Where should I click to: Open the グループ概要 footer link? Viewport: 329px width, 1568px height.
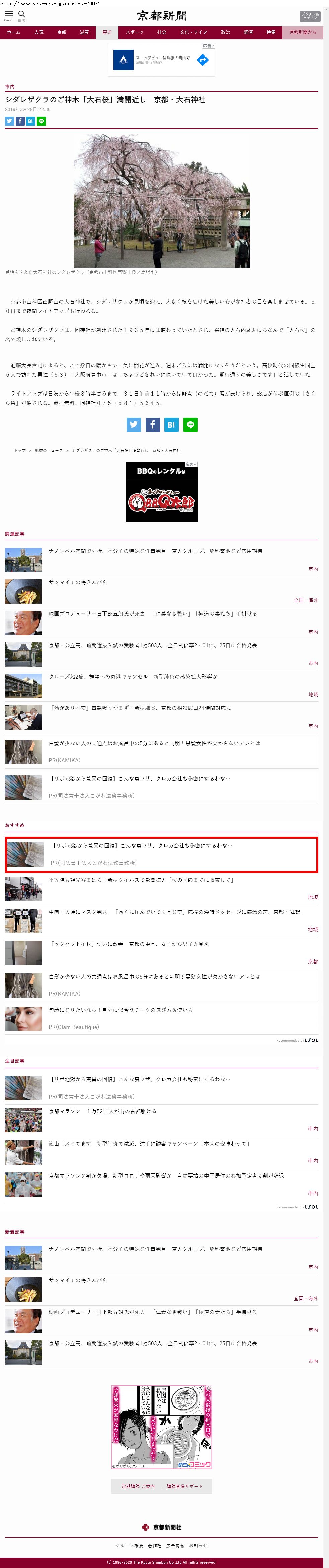click(129, 1546)
